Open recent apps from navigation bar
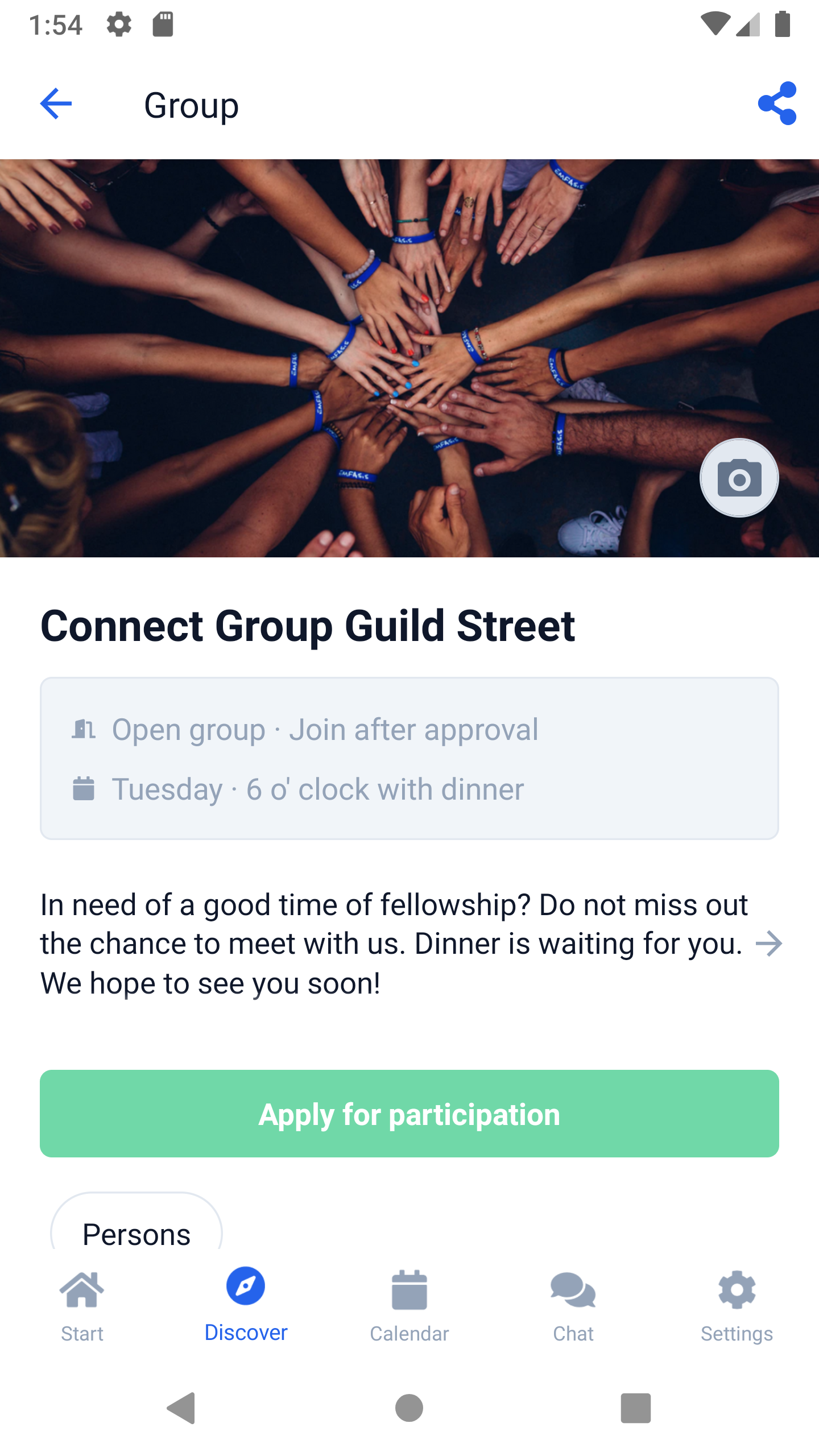Screen dimensions: 819x1456 pyautogui.click(x=636, y=1408)
